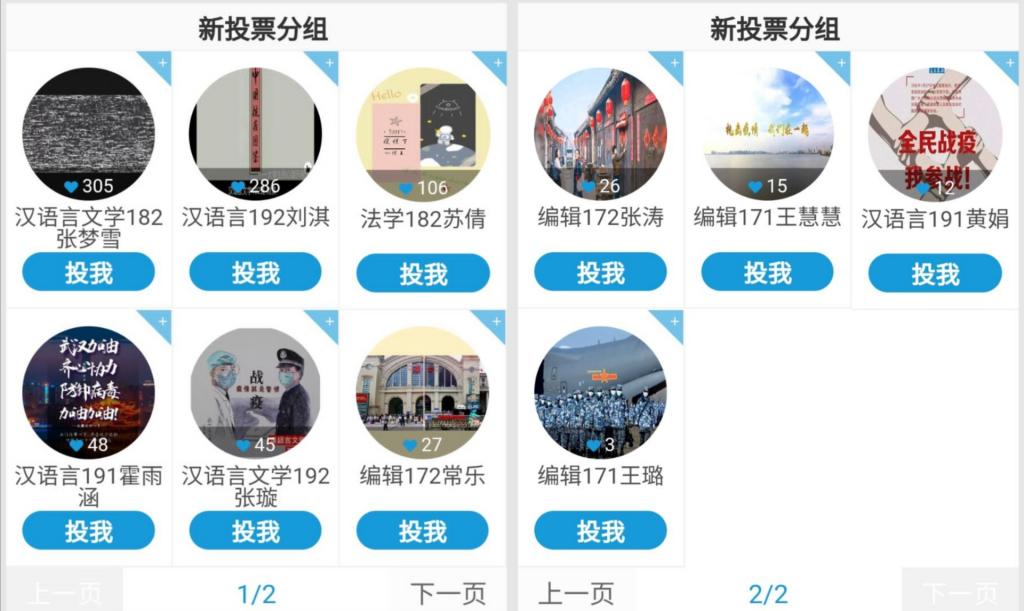The image size is (1024, 611).
Task: Vote for 法学182苏倩
Action: pos(423,273)
